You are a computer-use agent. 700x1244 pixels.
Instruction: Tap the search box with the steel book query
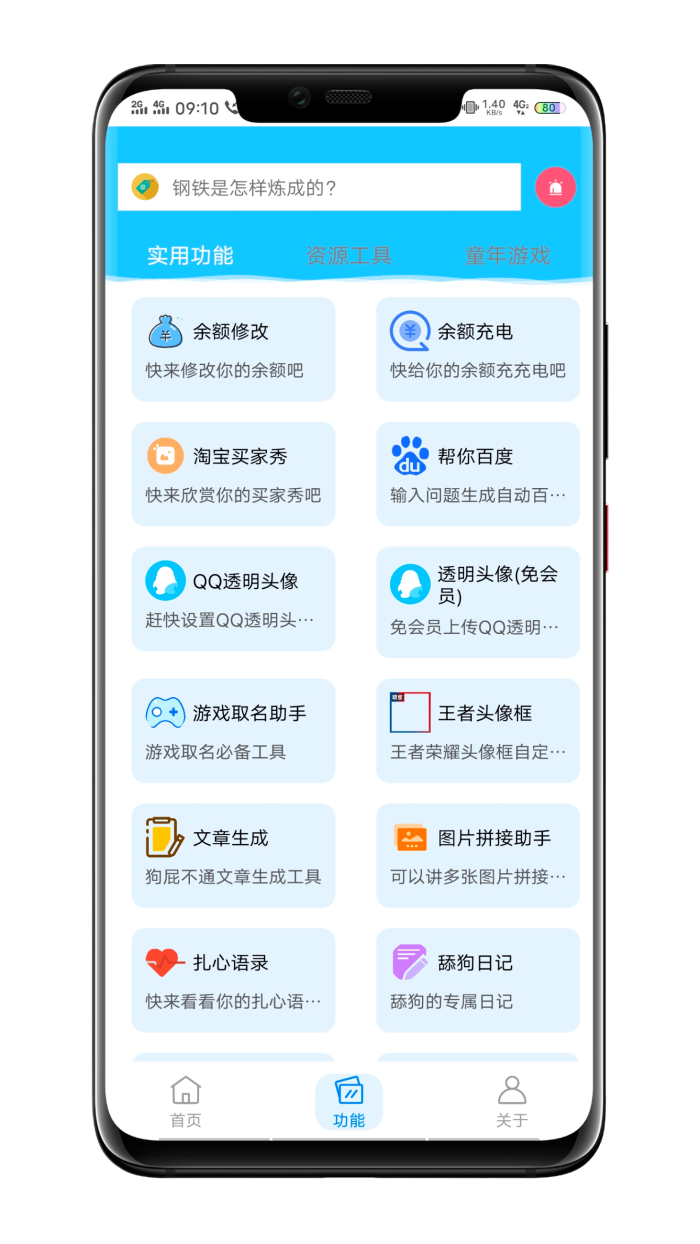tap(320, 187)
